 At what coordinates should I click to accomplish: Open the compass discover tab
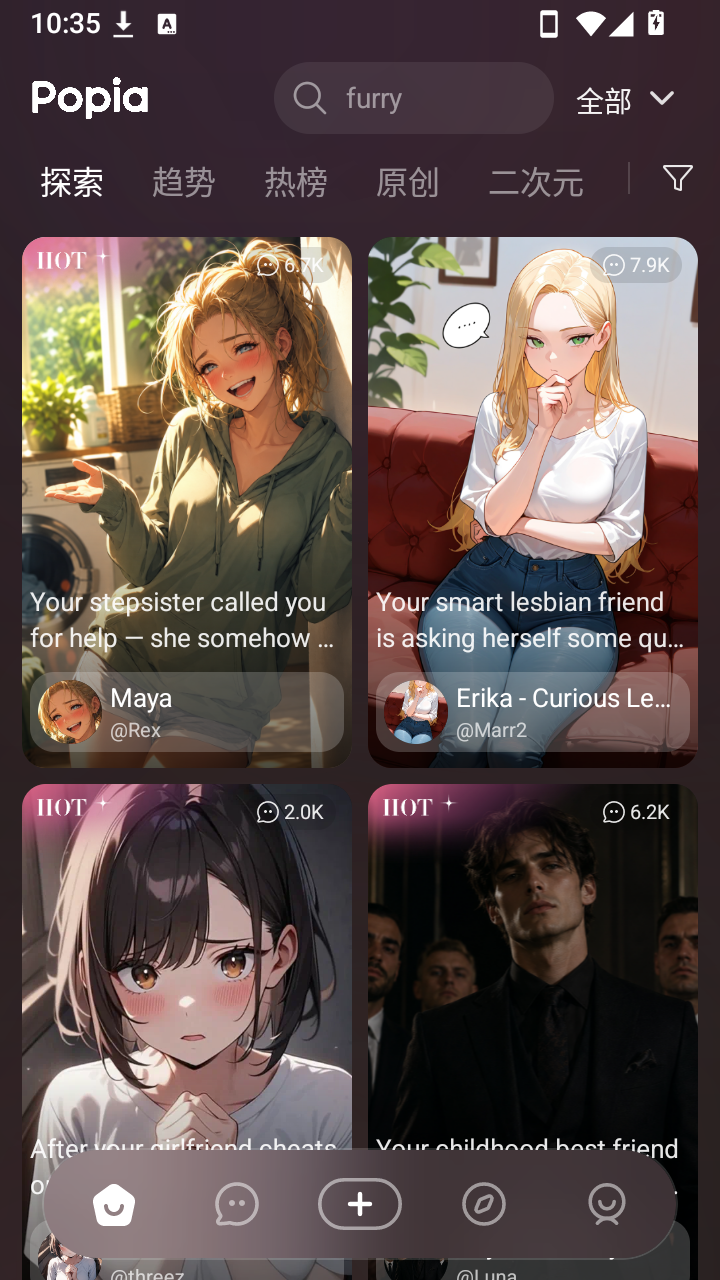[x=484, y=1205]
